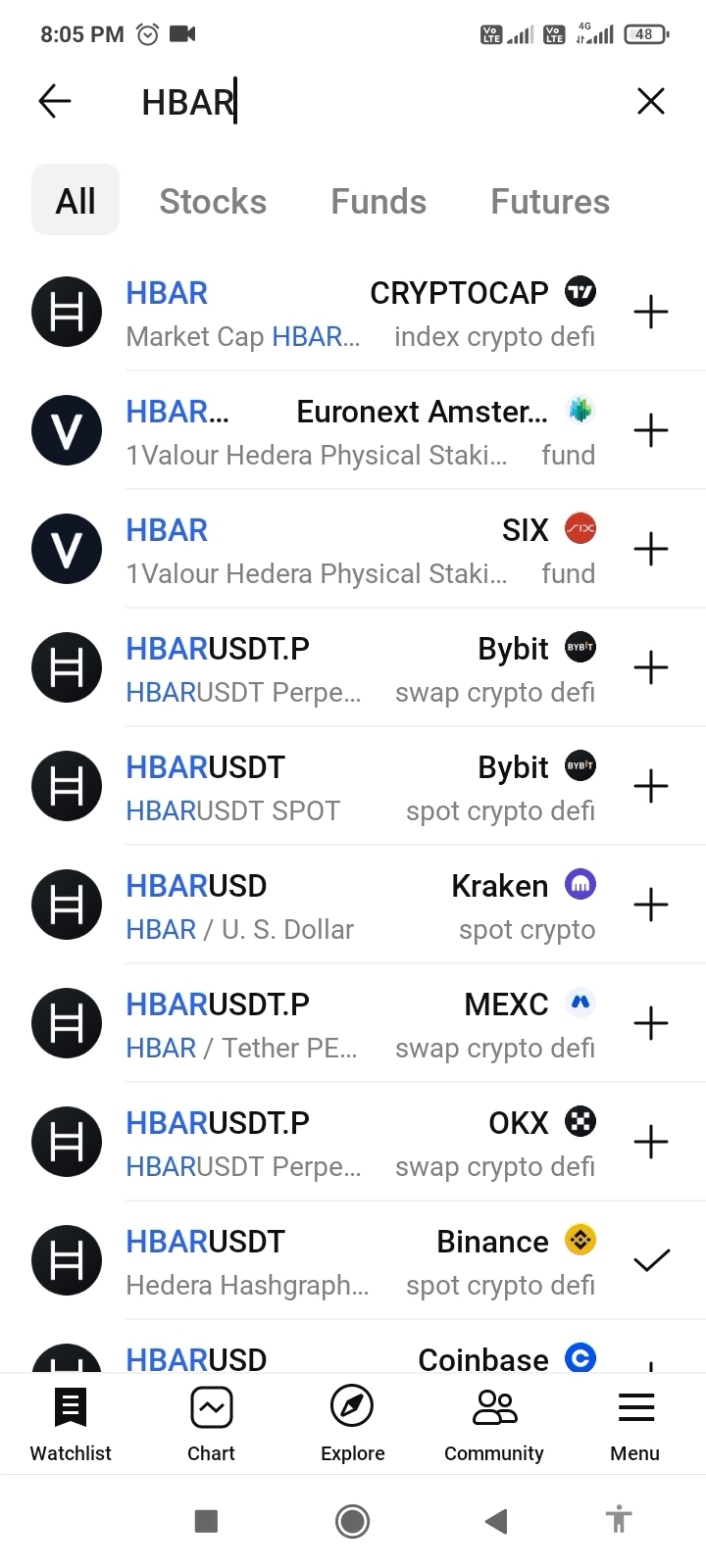Go back using the arrow beside HBAR

pyautogui.click(x=55, y=101)
